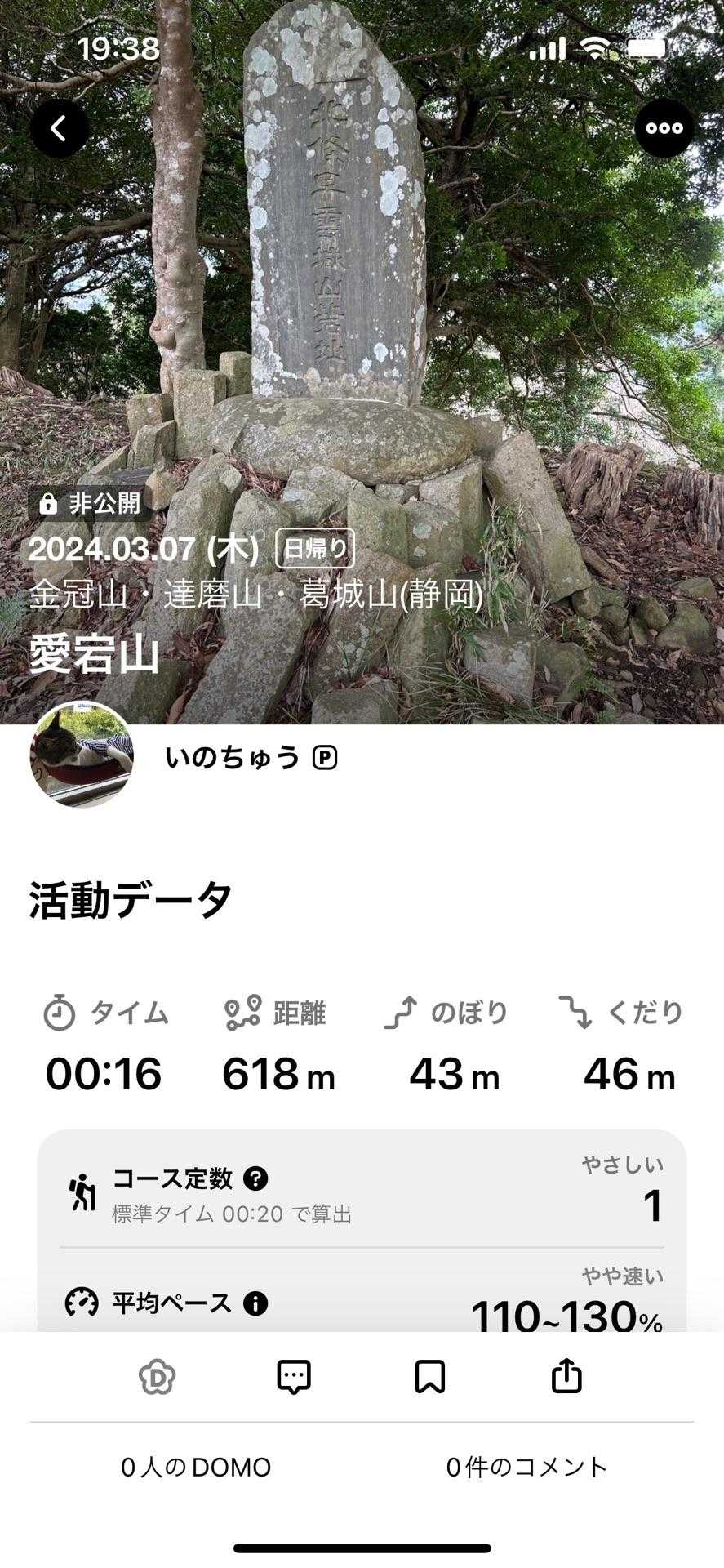View the 0件のコメント list

pyautogui.click(x=526, y=1468)
